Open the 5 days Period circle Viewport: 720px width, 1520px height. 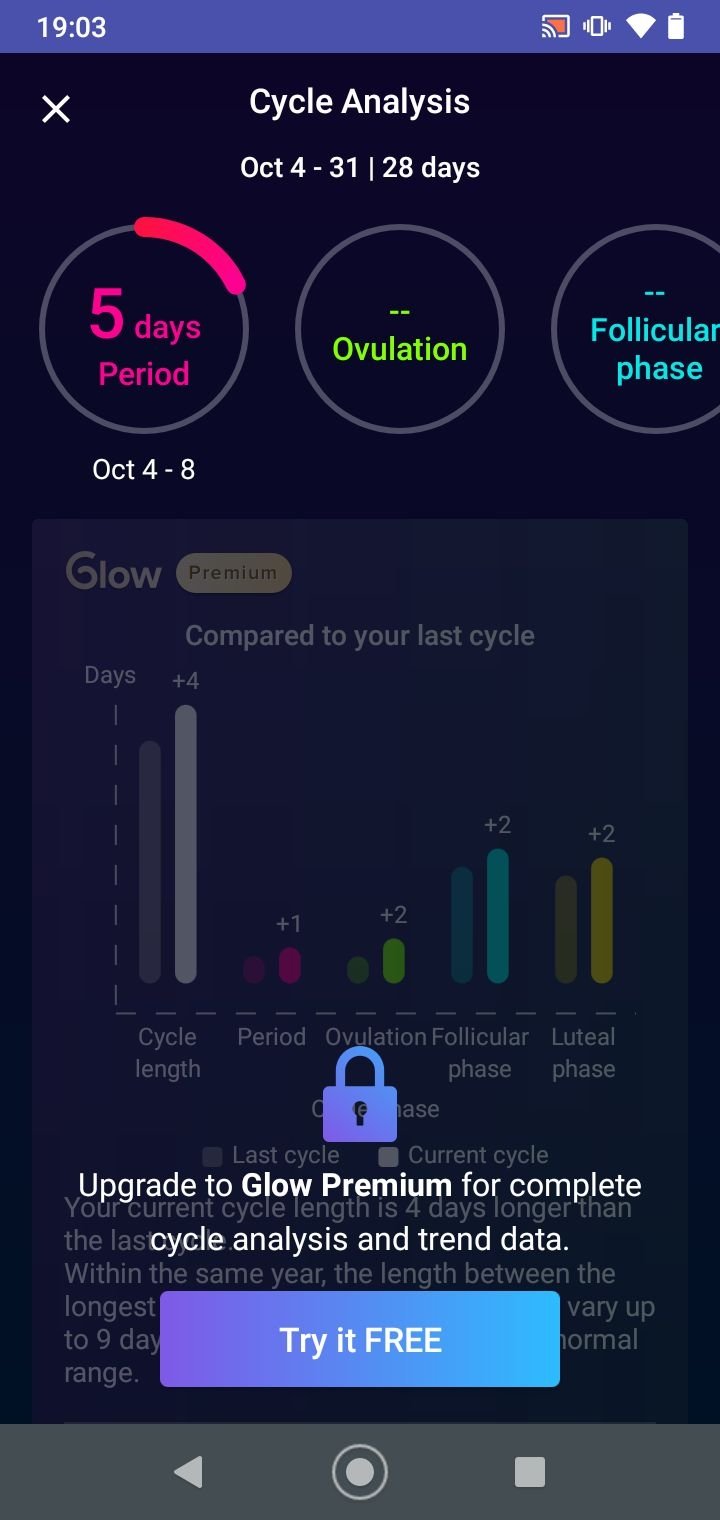coord(144,328)
